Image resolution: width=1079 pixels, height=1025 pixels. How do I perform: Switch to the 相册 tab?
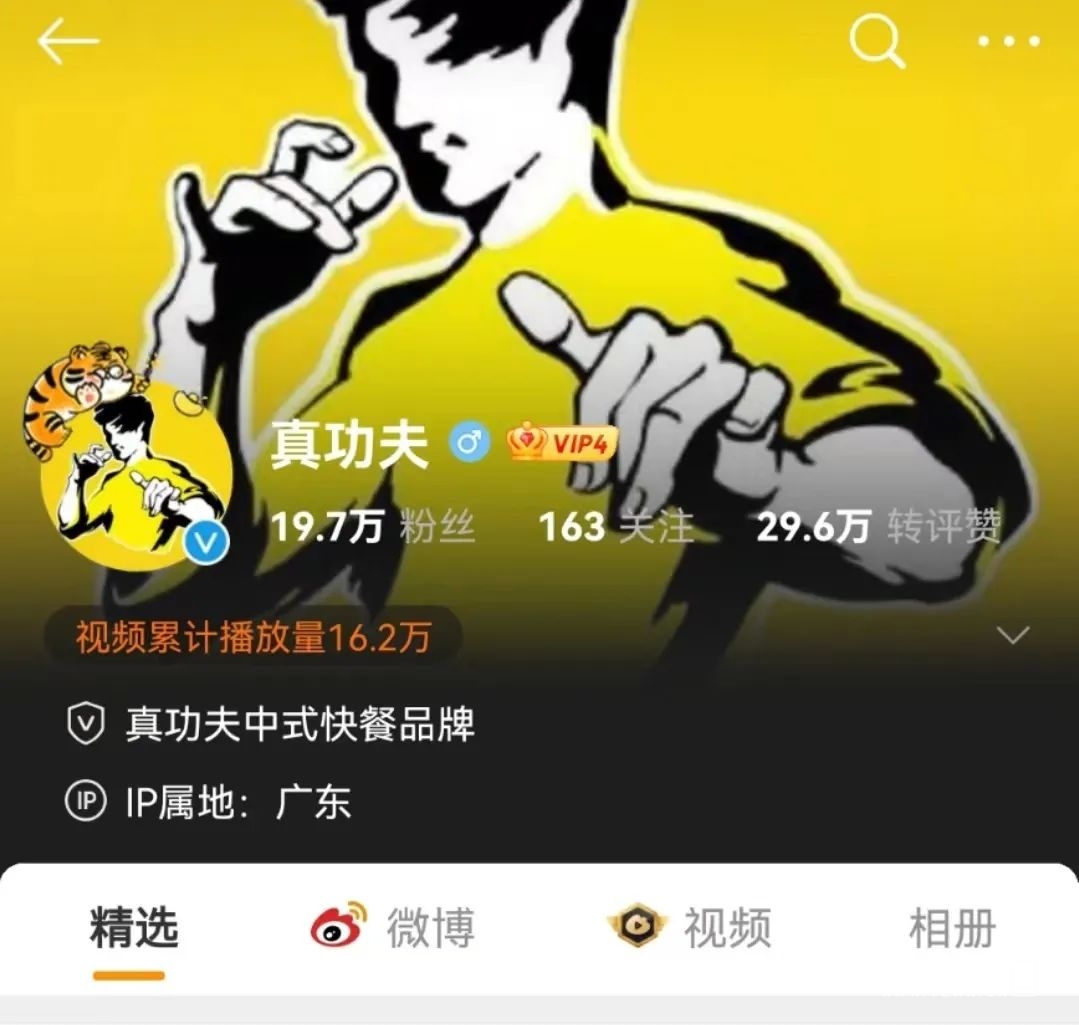tap(951, 928)
